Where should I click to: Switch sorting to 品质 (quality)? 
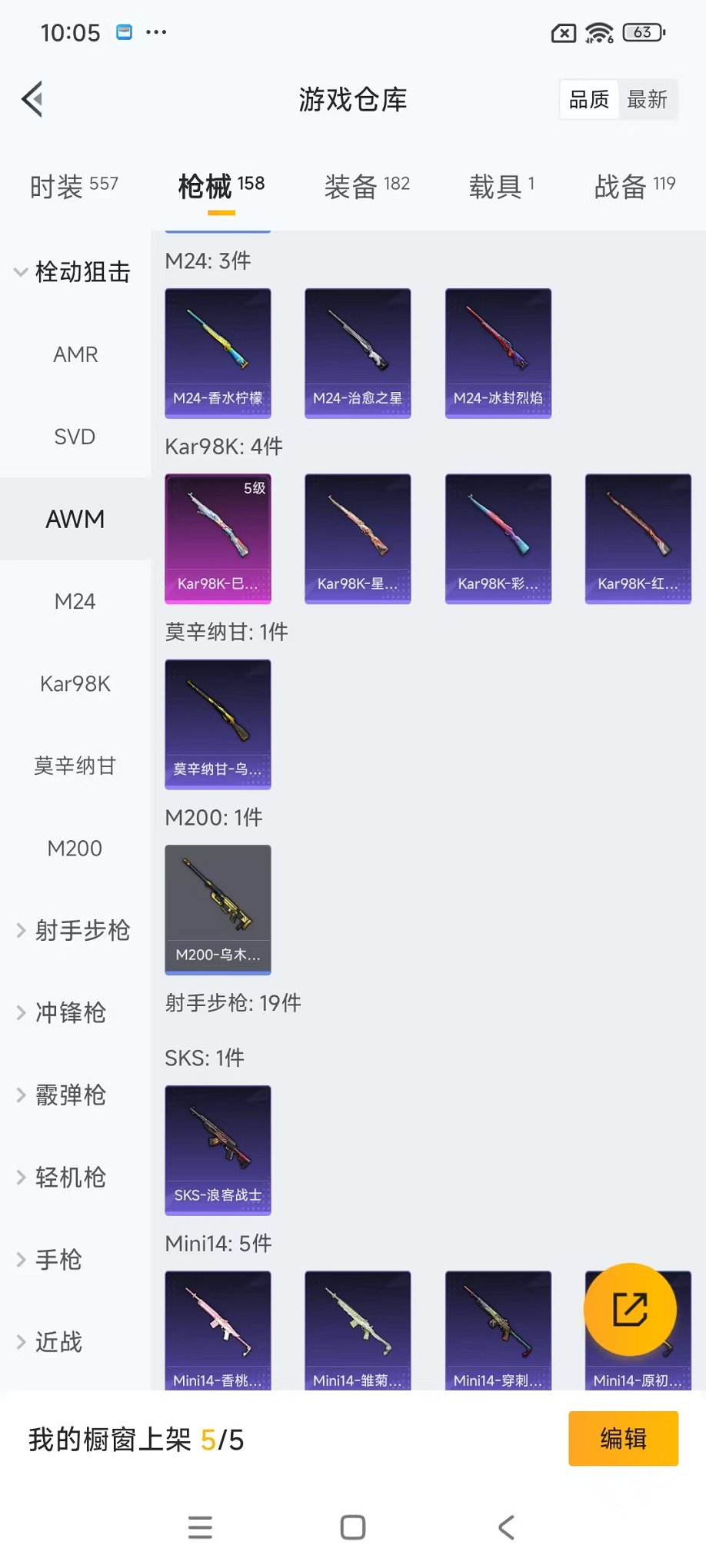click(x=588, y=98)
